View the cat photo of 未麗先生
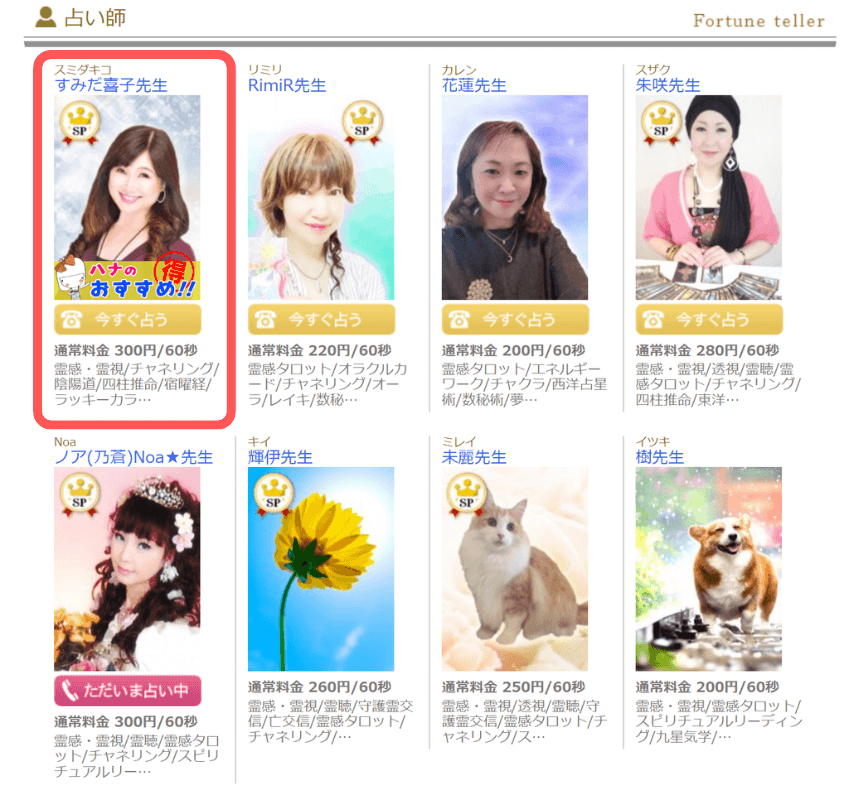Viewport: 856px width, 800px height. point(515,569)
